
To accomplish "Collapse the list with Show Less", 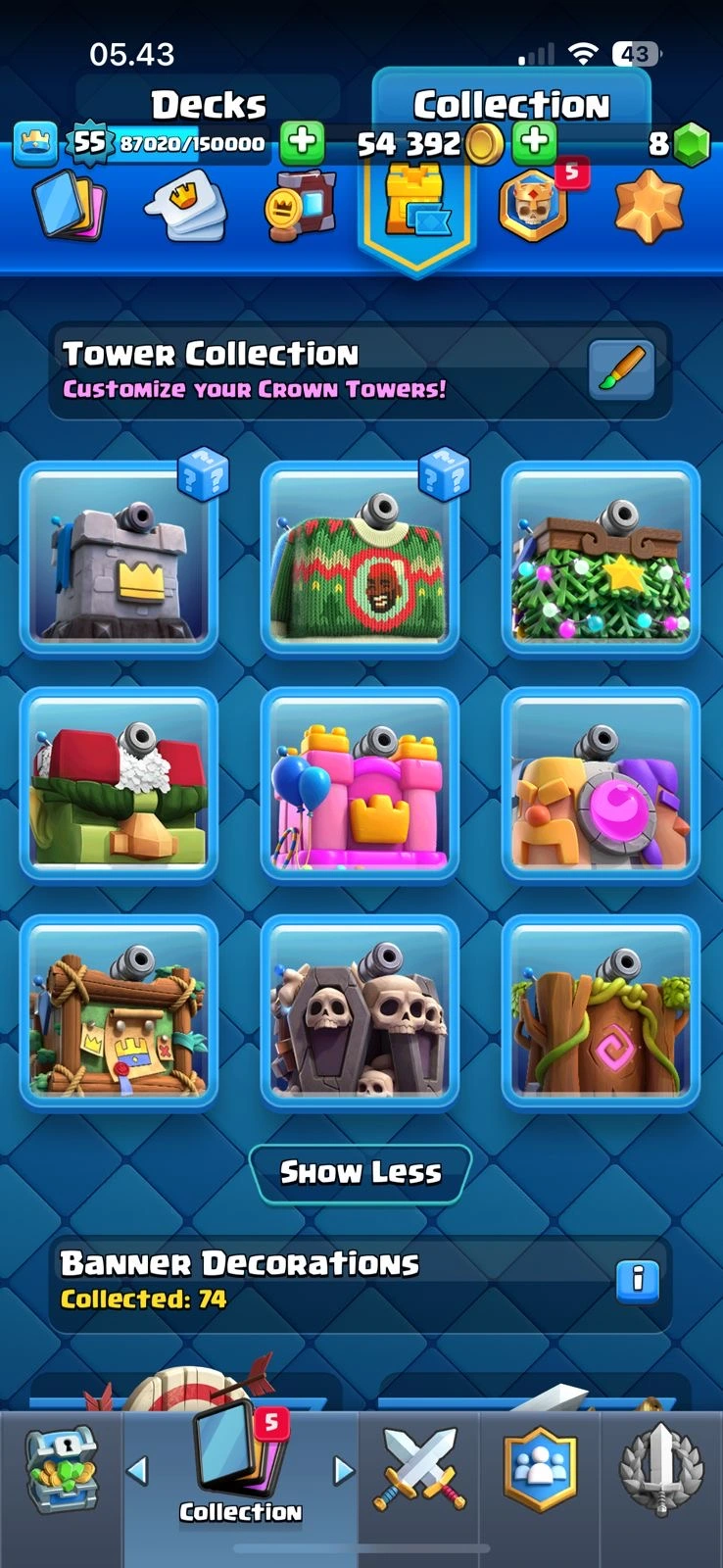I will pos(361,1172).
